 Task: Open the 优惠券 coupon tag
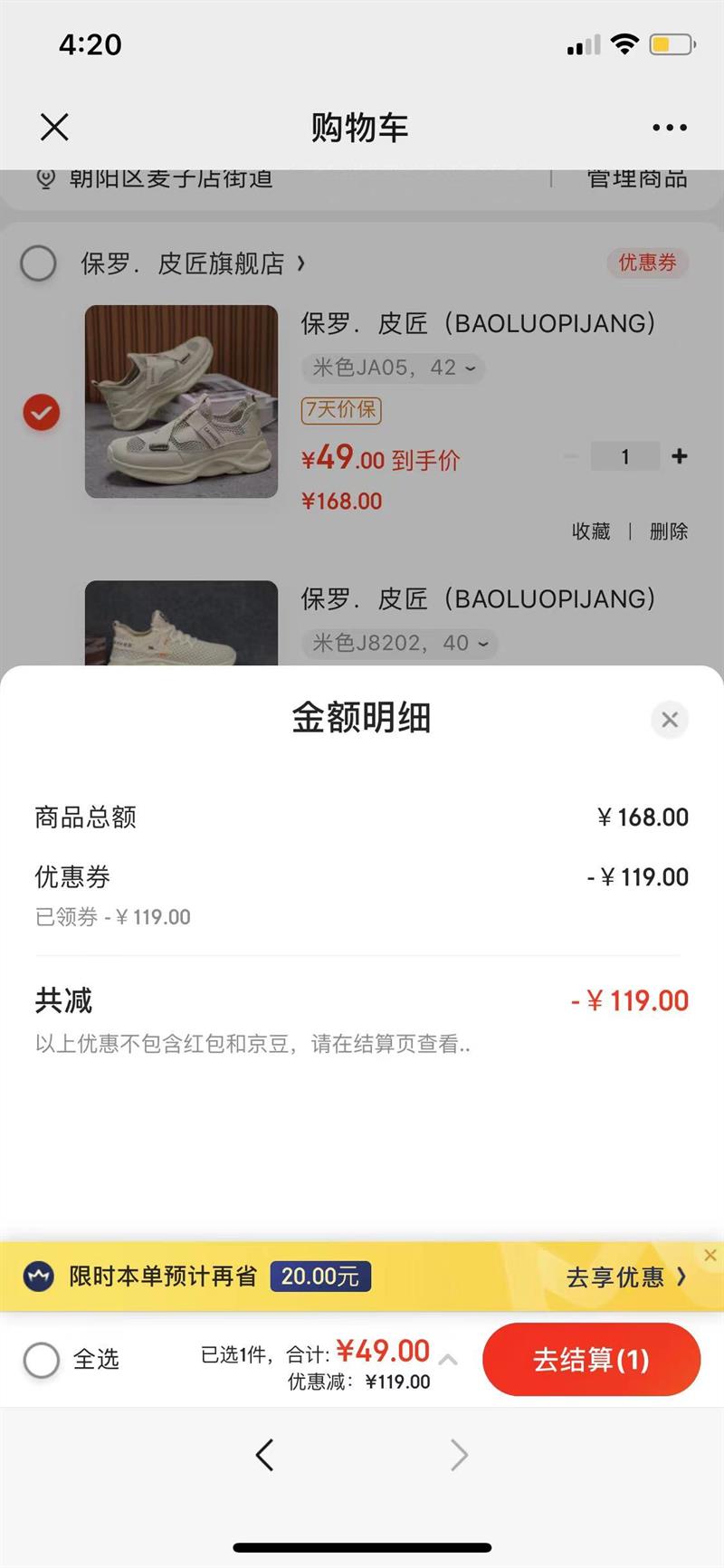pos(647,263)
